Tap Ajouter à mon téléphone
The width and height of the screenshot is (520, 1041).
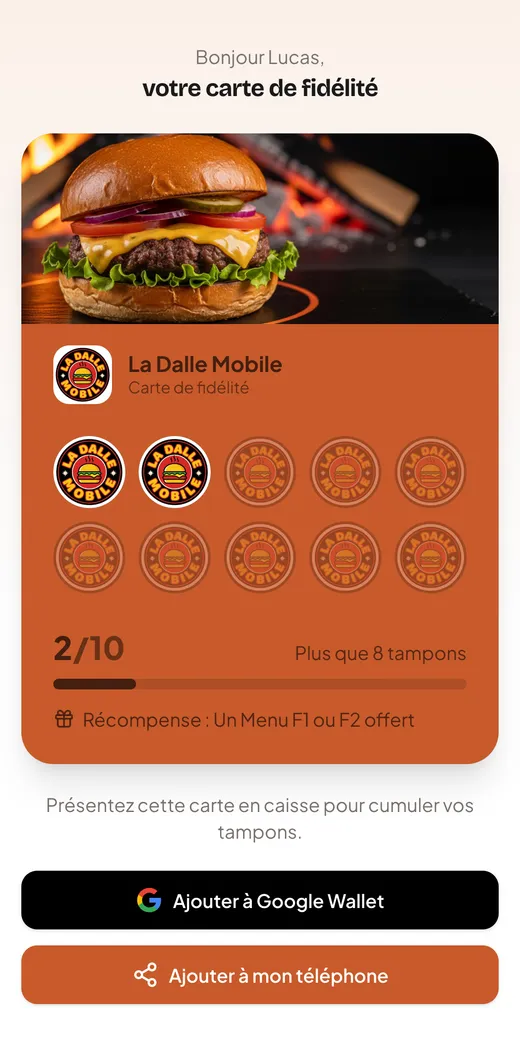point(260,975)
